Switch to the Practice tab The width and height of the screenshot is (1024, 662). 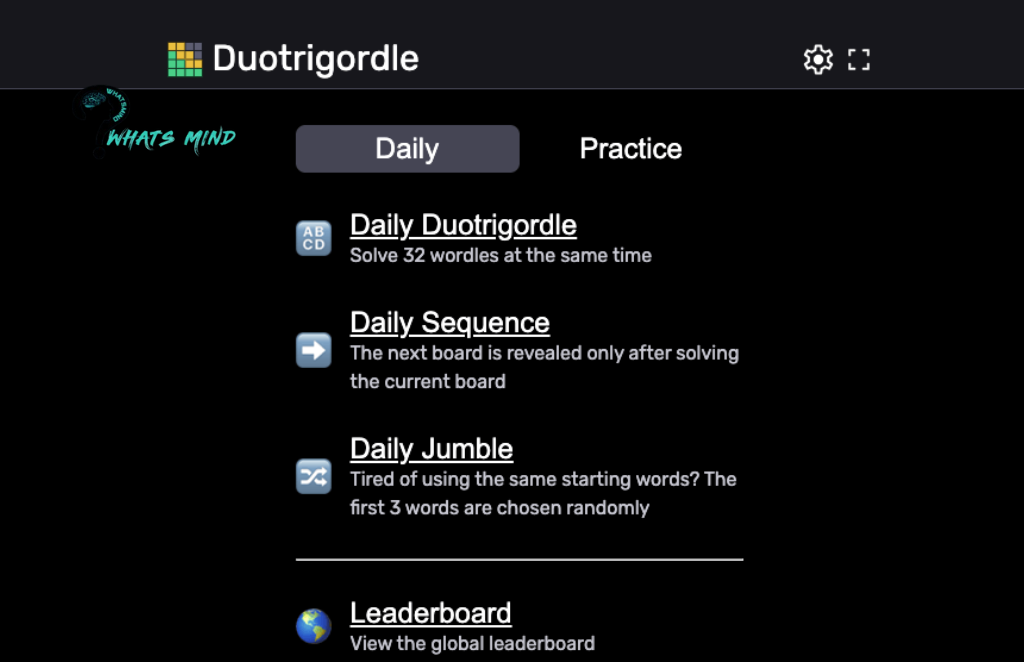point(630,149)
